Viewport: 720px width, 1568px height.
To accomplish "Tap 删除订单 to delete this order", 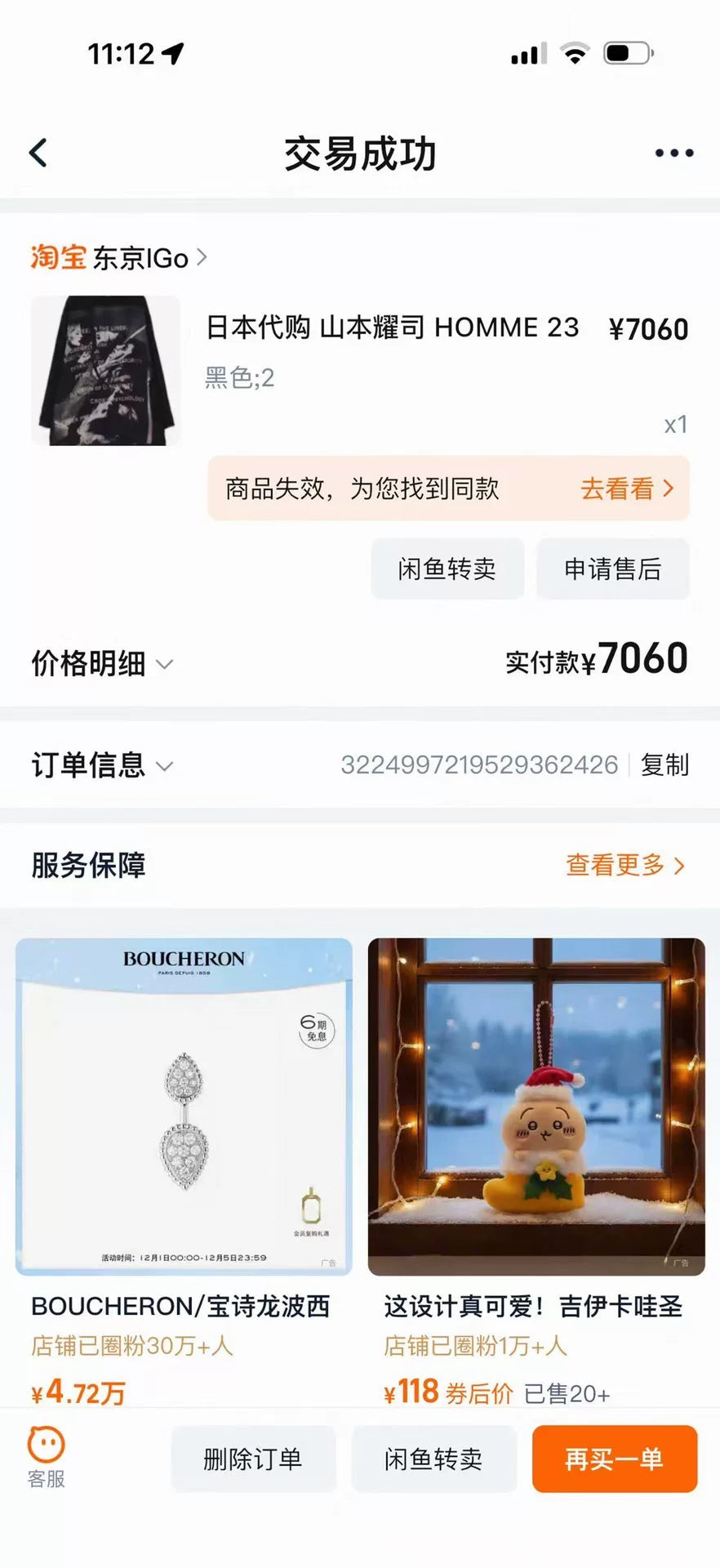I will pos(253,1459).
